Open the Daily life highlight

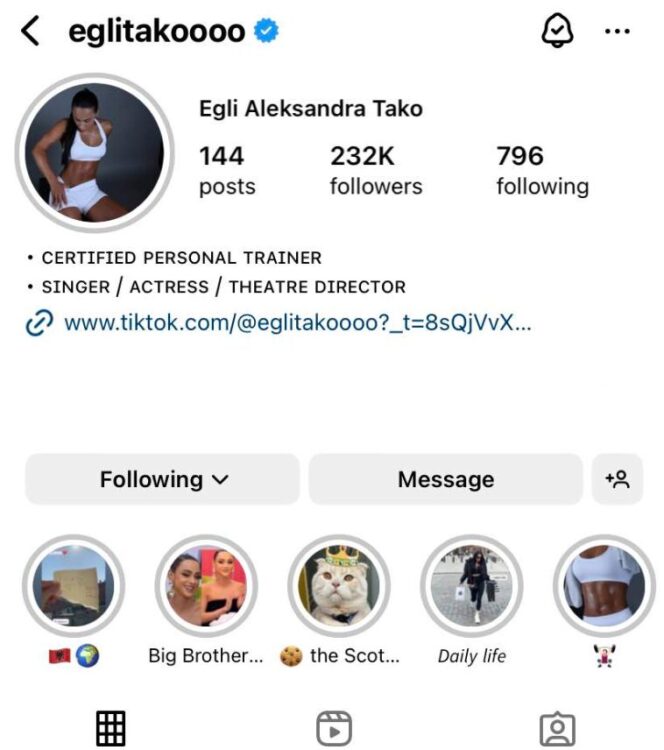472,586
